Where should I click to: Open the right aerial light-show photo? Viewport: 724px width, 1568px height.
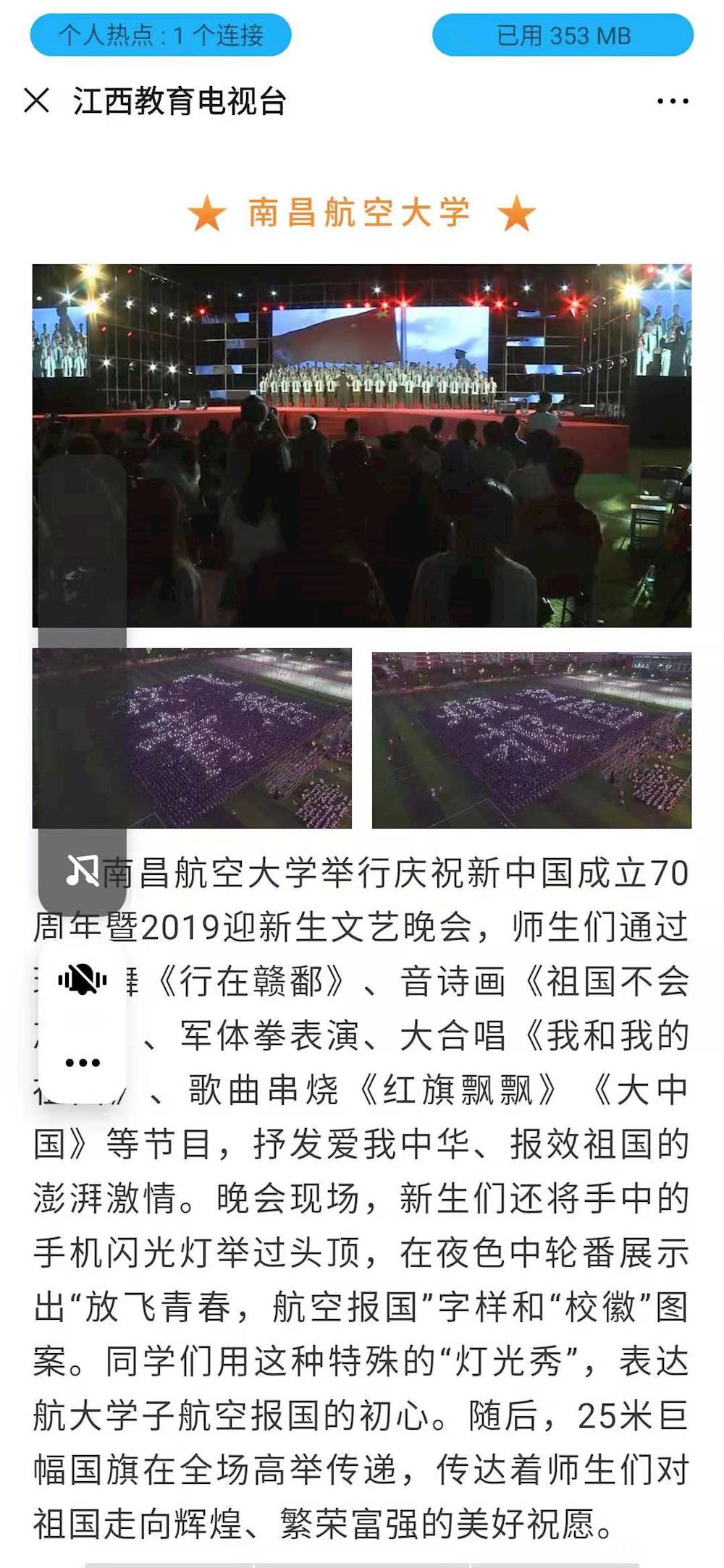(x=531, y=739)
